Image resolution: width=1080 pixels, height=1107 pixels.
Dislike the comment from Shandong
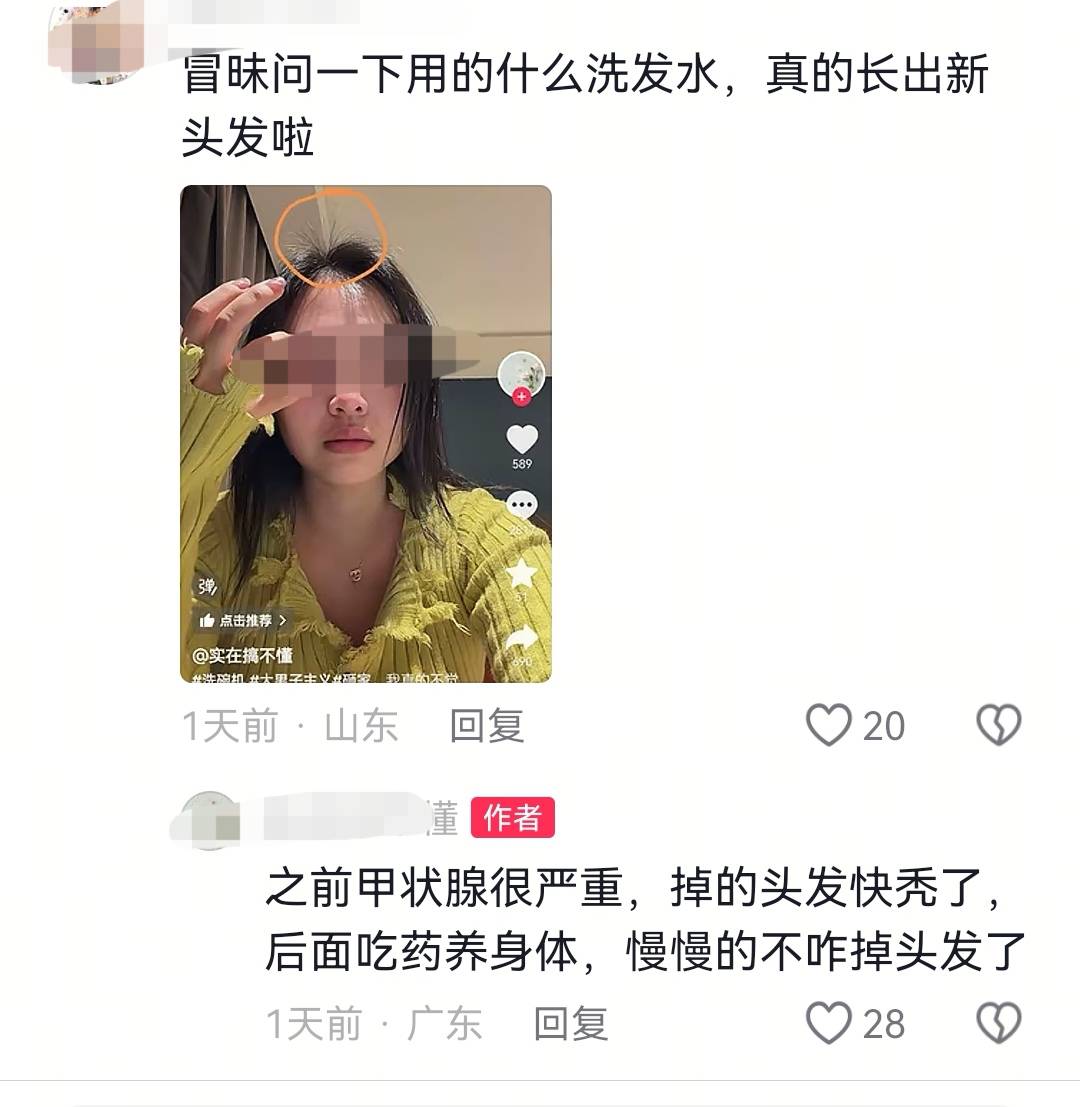click(x=998, y=725)
